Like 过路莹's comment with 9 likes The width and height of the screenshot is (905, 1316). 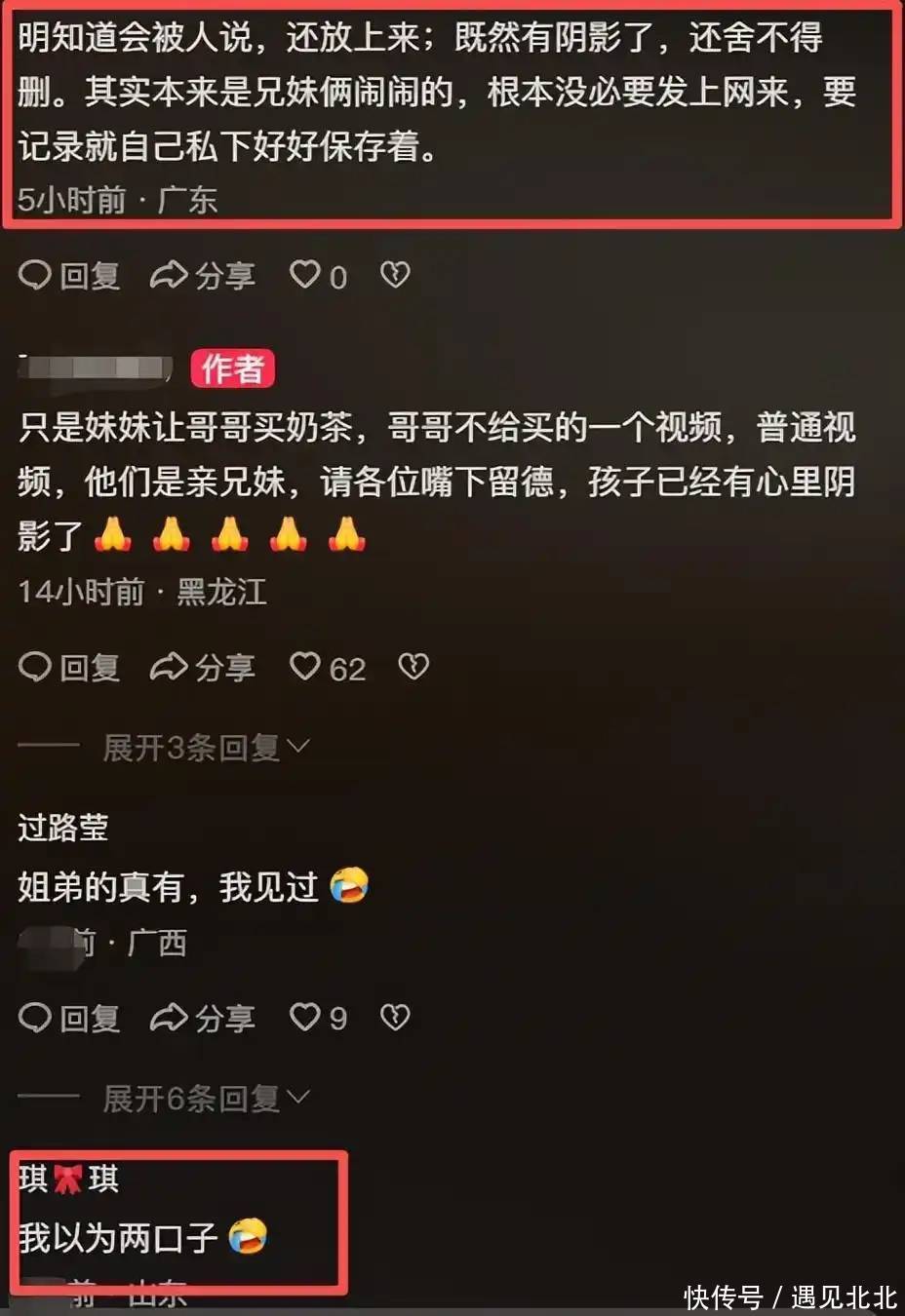pyautogui.click(x=318, y=1019)
